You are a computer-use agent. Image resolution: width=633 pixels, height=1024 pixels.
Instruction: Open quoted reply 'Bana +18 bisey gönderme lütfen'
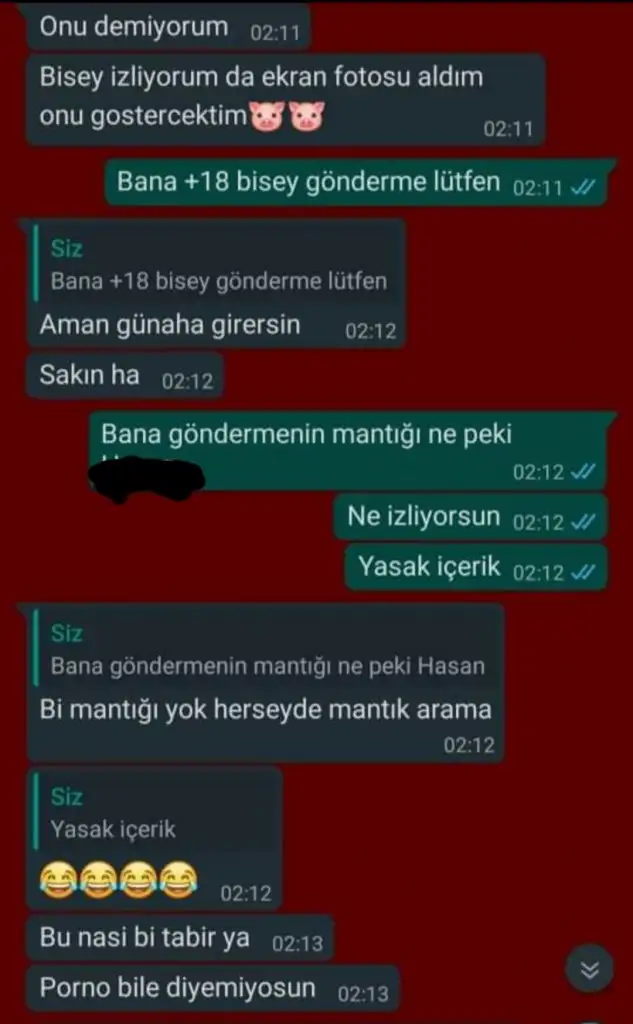pyautogui.click(x=218, y=265)
